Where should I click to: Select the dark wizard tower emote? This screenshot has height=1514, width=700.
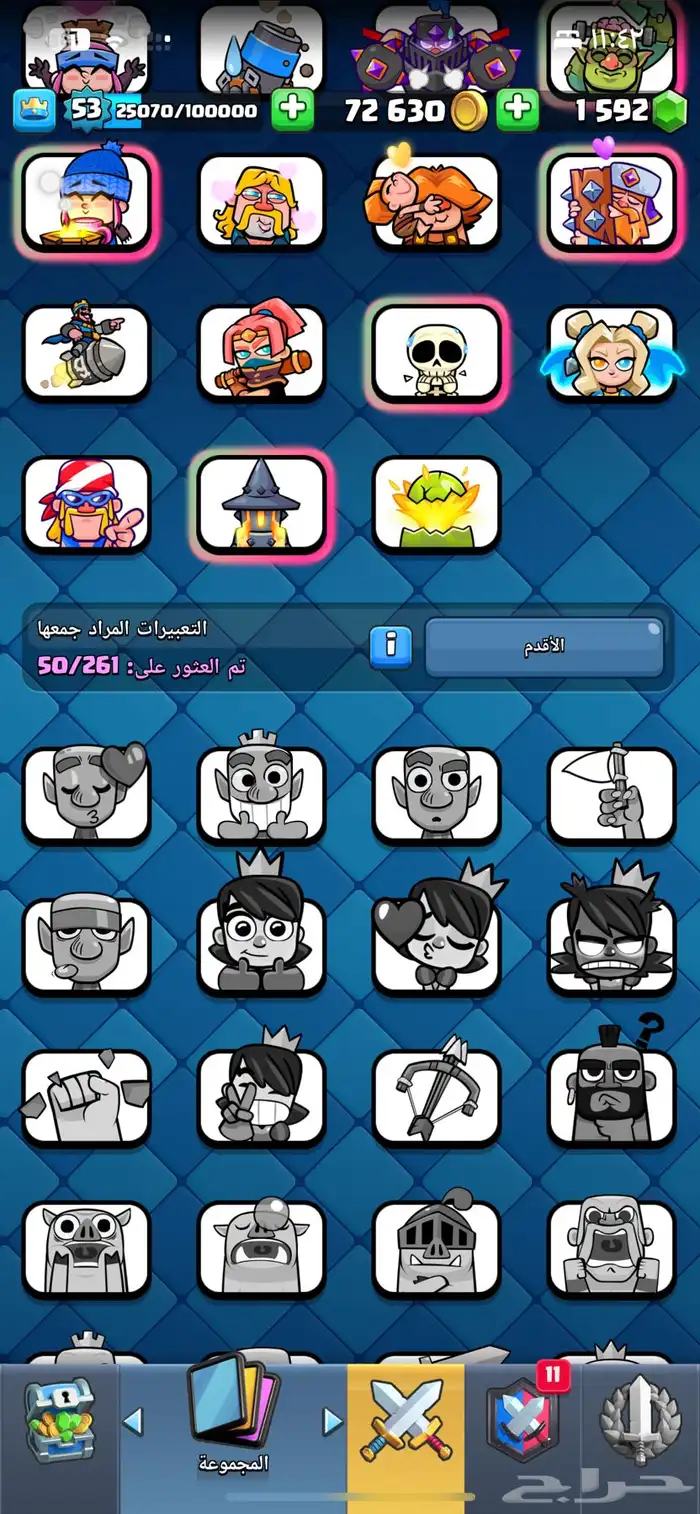(x=261, y=503)
